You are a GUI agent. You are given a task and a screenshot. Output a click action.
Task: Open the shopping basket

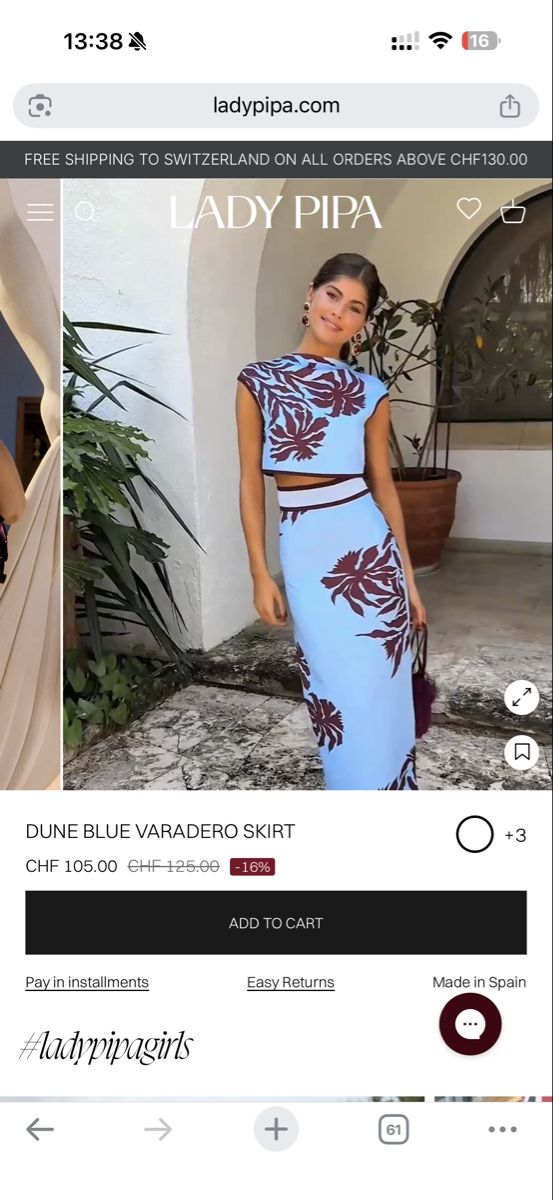click(x=513, y=211)
